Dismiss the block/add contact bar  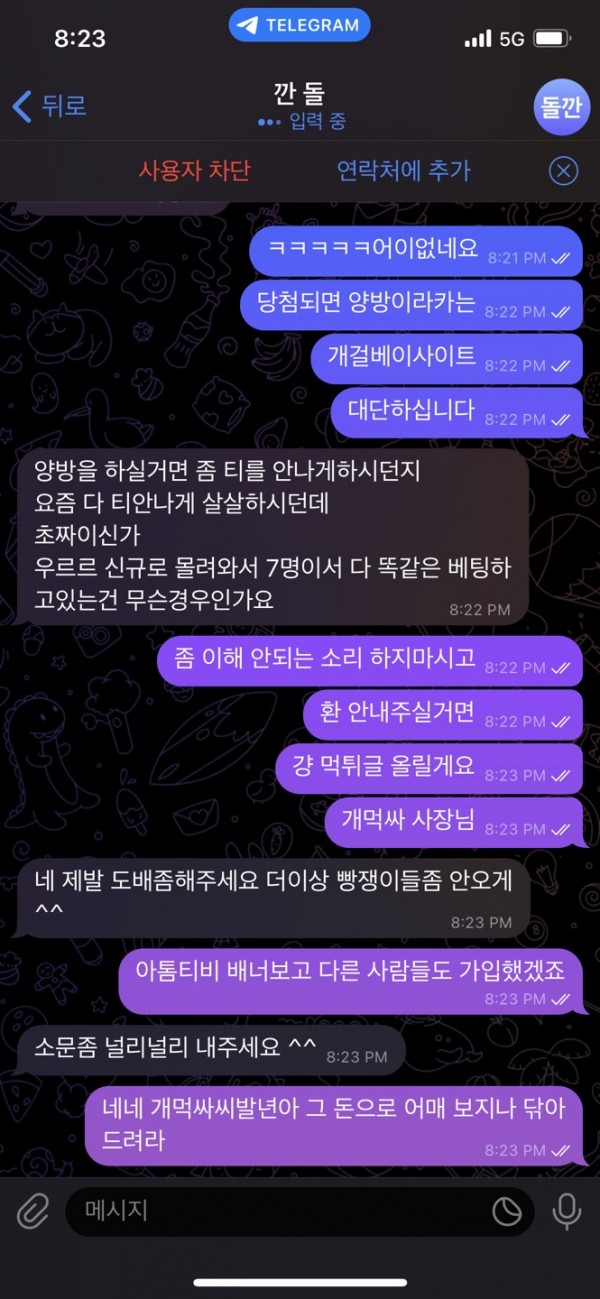pyautogui.click(x=564, y=171)
